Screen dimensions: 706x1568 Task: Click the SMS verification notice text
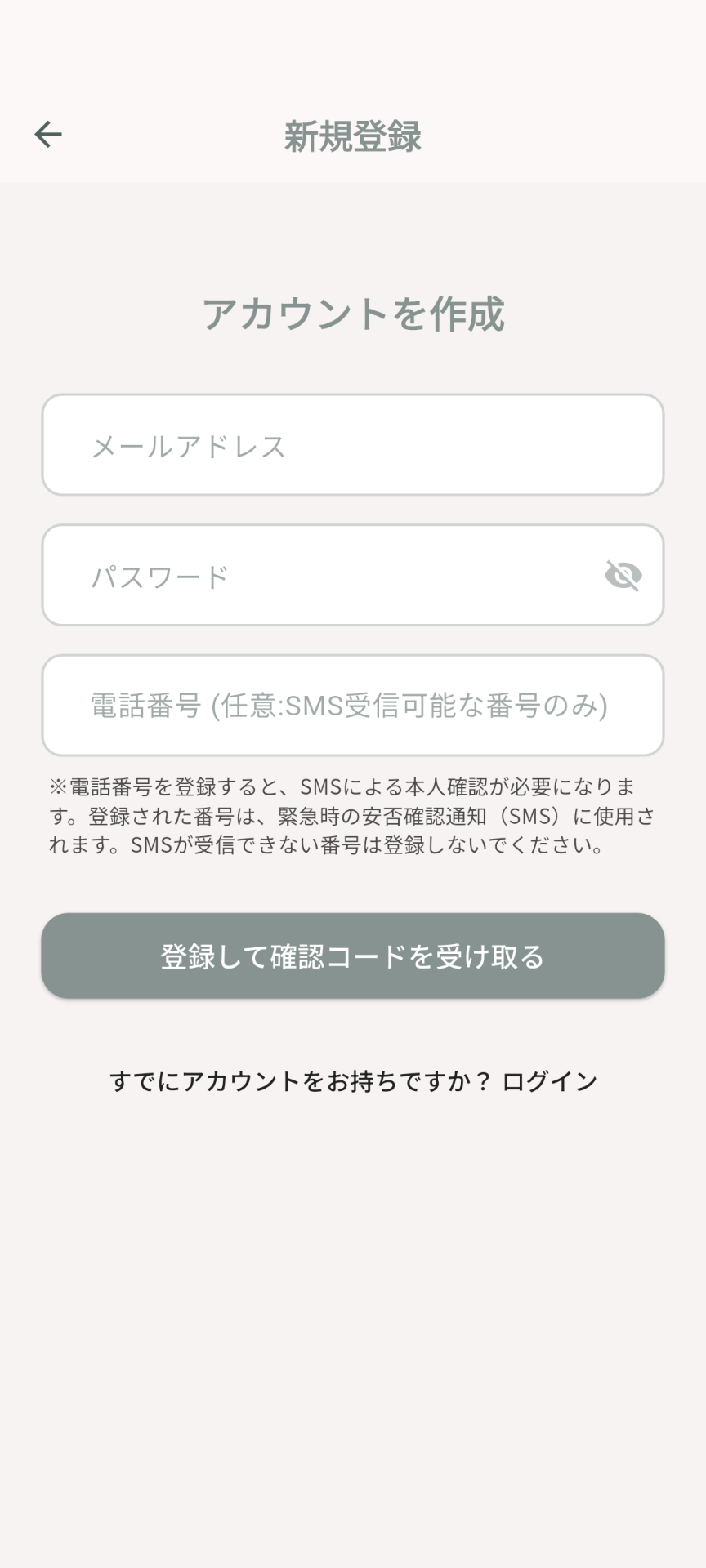pyautogui.click(x=353, y=814)
